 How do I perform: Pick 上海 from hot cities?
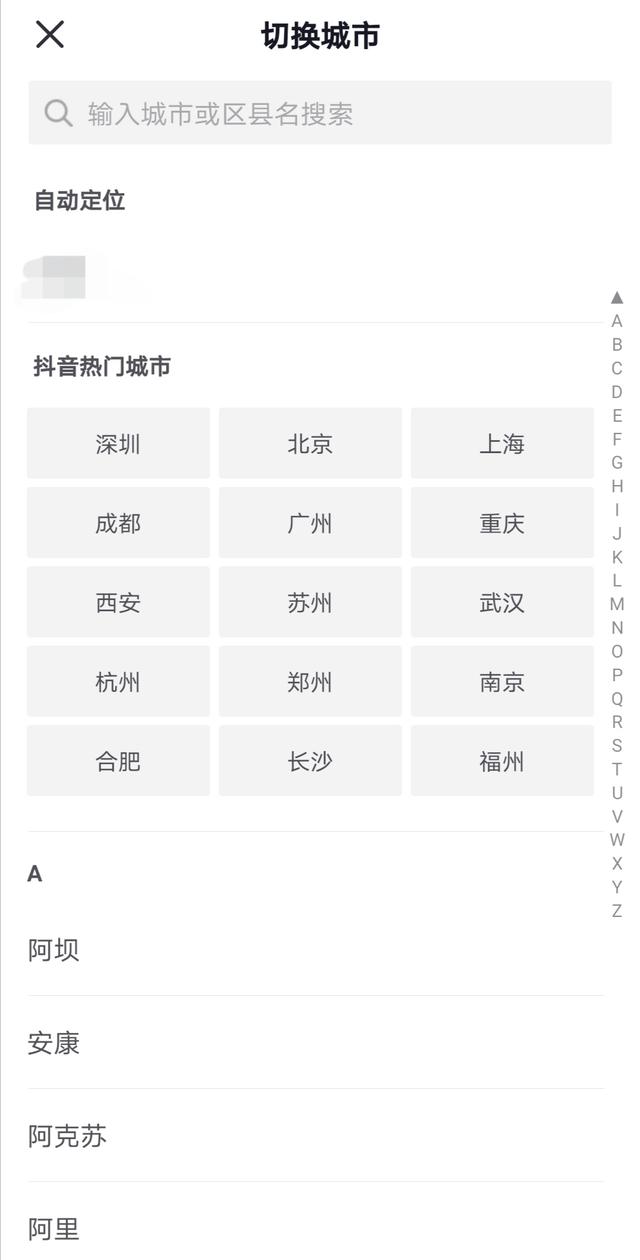(x=502, y=443)
